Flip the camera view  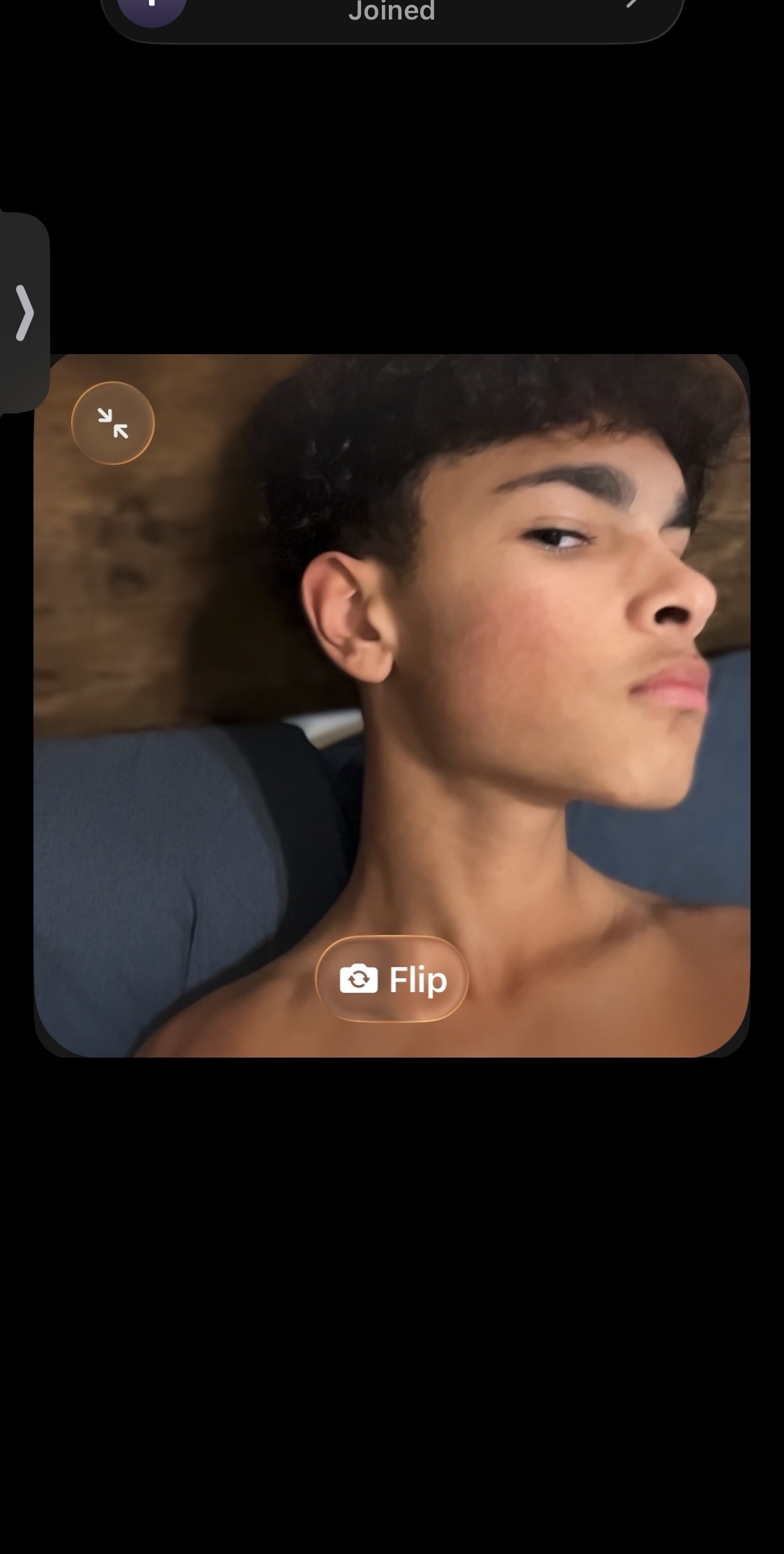pos(392,980)
